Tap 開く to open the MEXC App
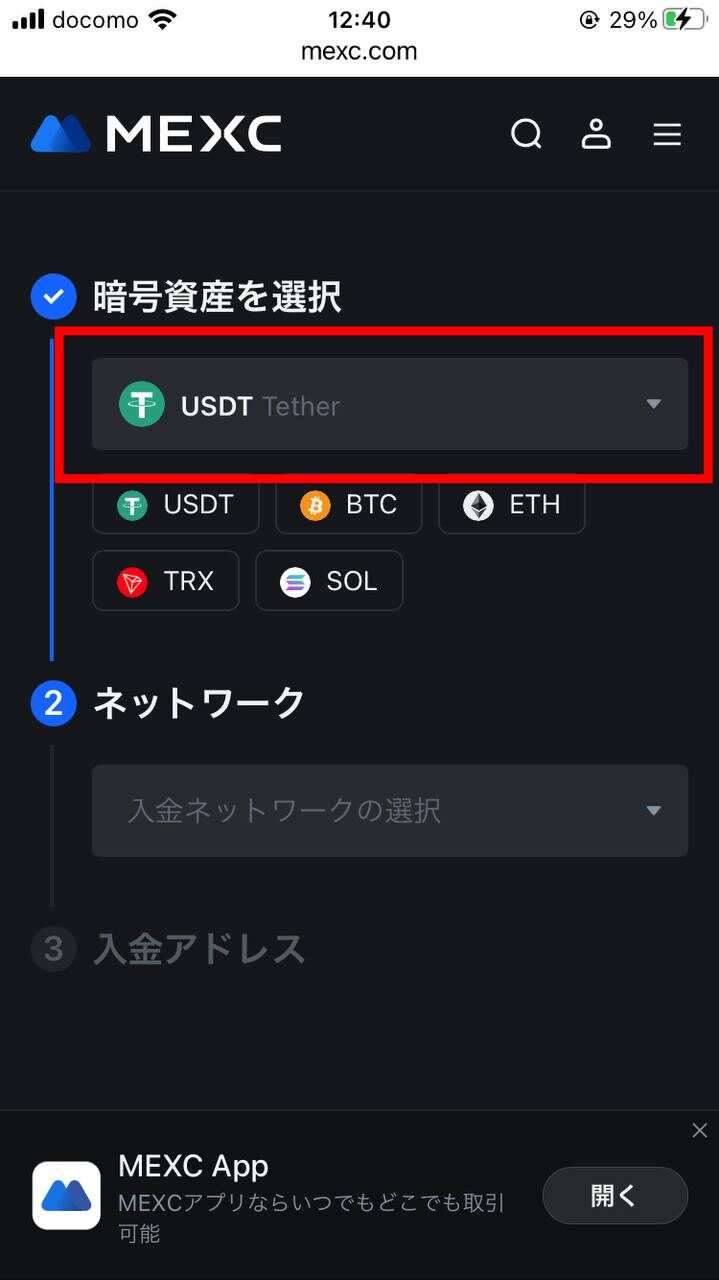 click(x=615, y=1196)
